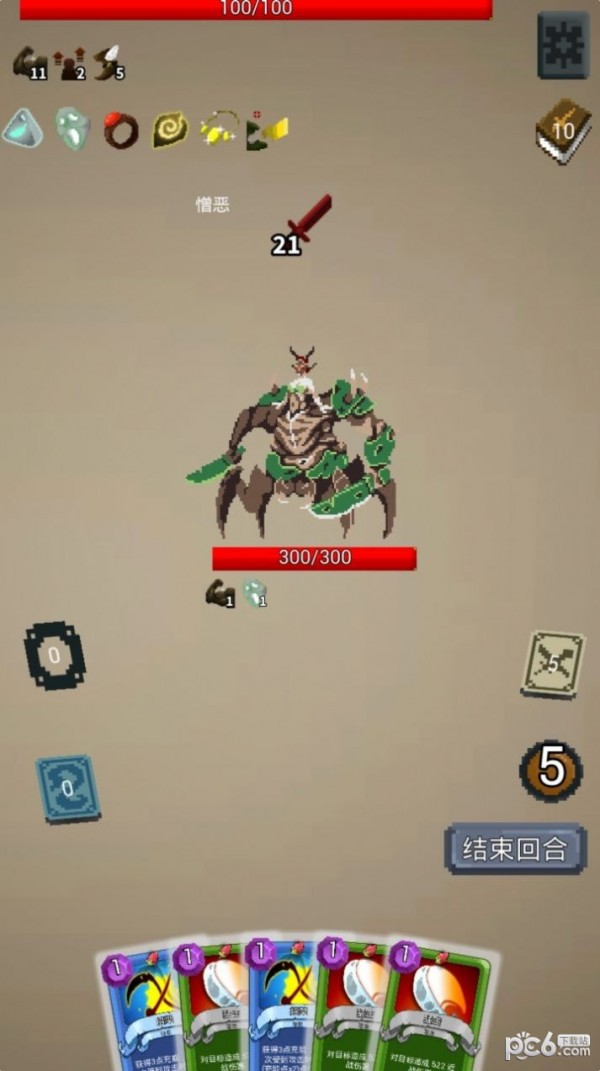Inspect the yellow spiral relic
The width and height of the screenshot is (600, 1071).
(x=170, y=130)
